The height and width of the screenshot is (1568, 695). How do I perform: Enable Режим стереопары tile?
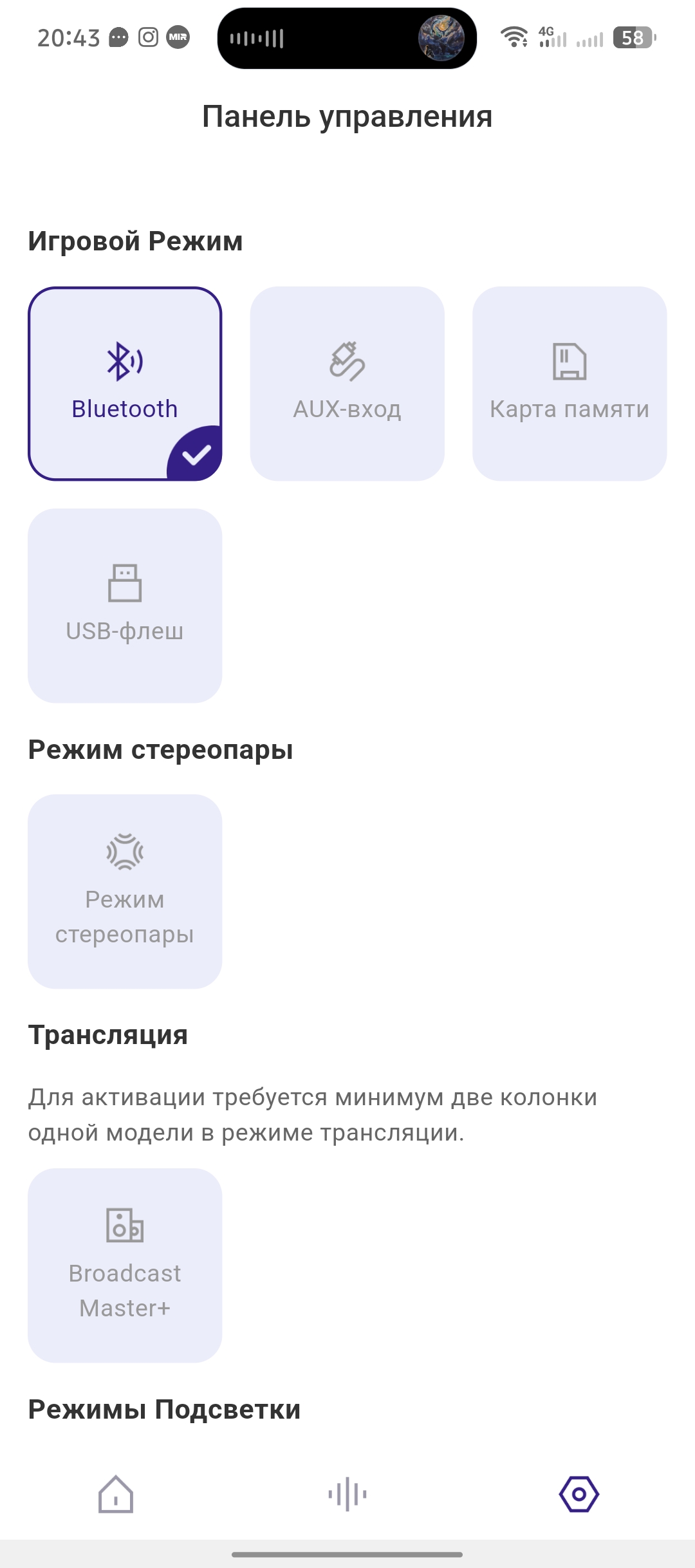click(125, 891)
